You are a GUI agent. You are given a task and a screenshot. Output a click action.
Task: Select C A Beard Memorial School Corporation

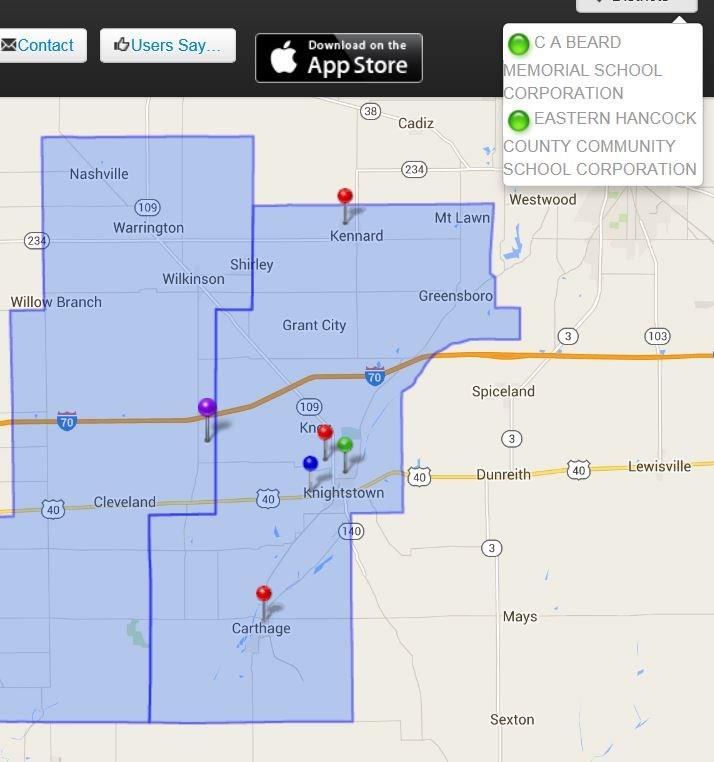(582, 67)
